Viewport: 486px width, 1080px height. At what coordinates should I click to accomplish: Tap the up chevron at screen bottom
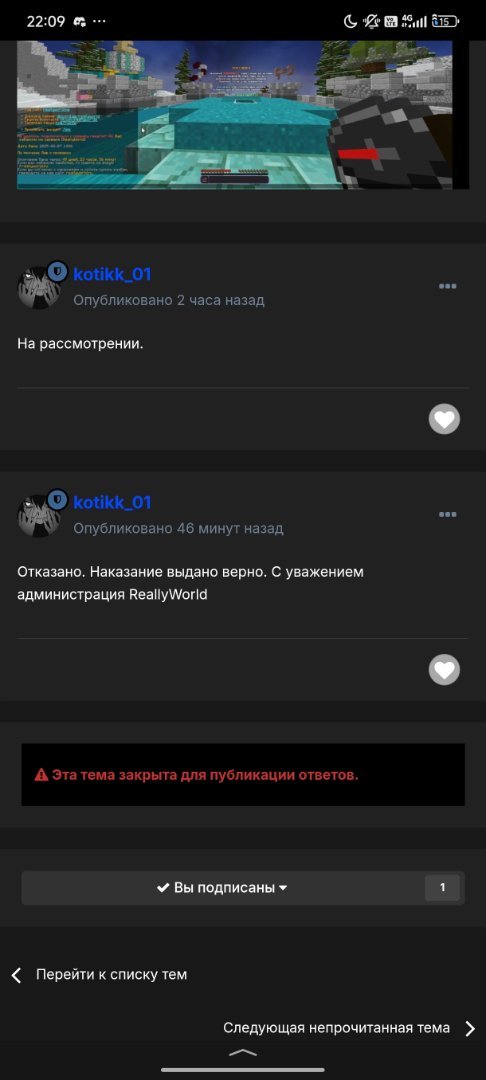click(242, 1053)
